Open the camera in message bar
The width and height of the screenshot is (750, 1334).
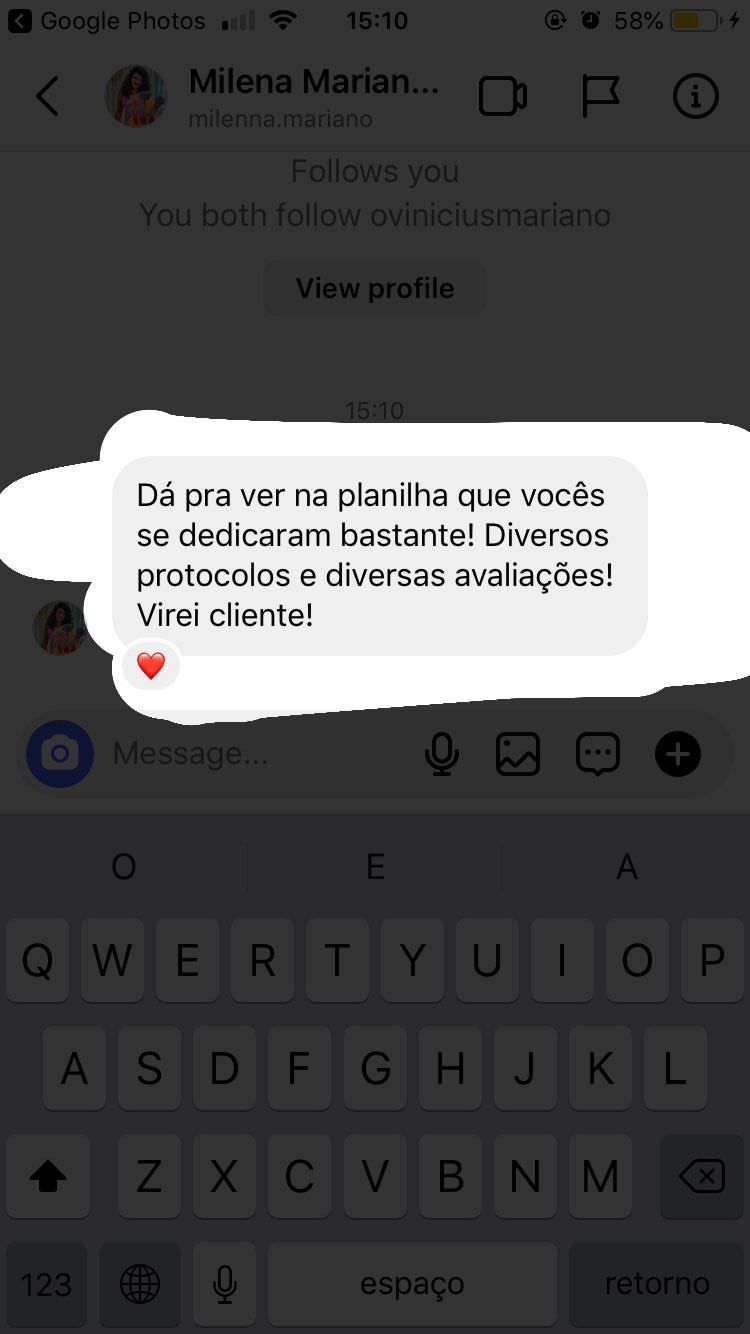(x=60, y=754)
